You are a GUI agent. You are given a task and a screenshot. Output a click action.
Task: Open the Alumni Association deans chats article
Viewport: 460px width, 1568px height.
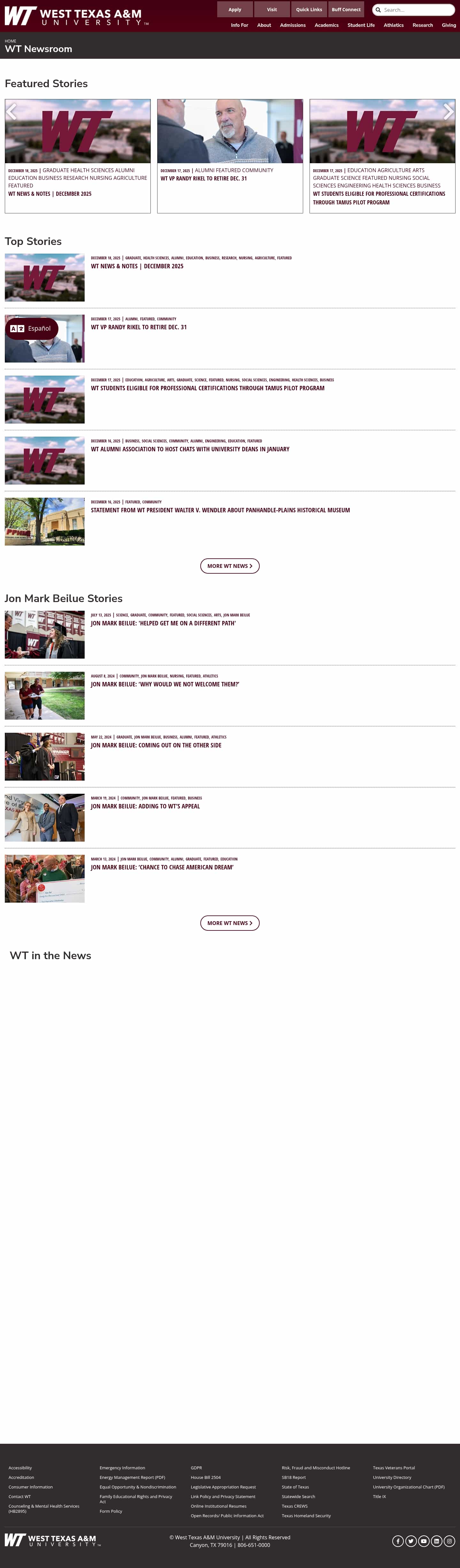(190, 449)
